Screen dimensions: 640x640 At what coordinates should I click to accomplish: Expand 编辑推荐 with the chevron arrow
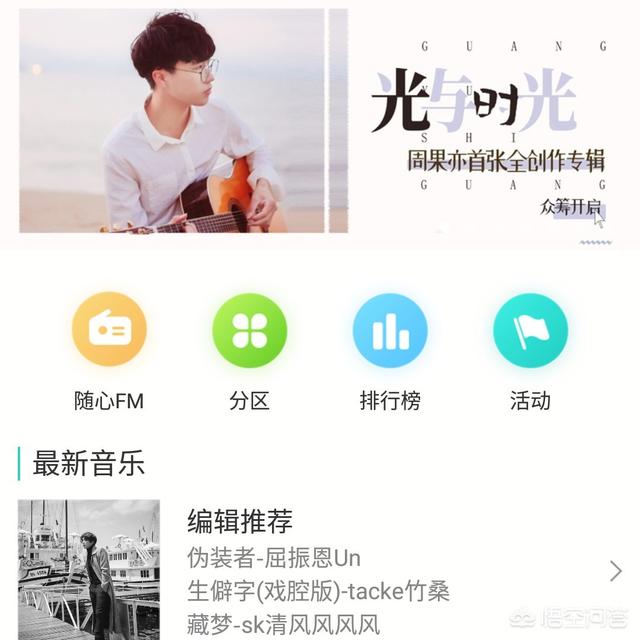click(x=615, y=571)
